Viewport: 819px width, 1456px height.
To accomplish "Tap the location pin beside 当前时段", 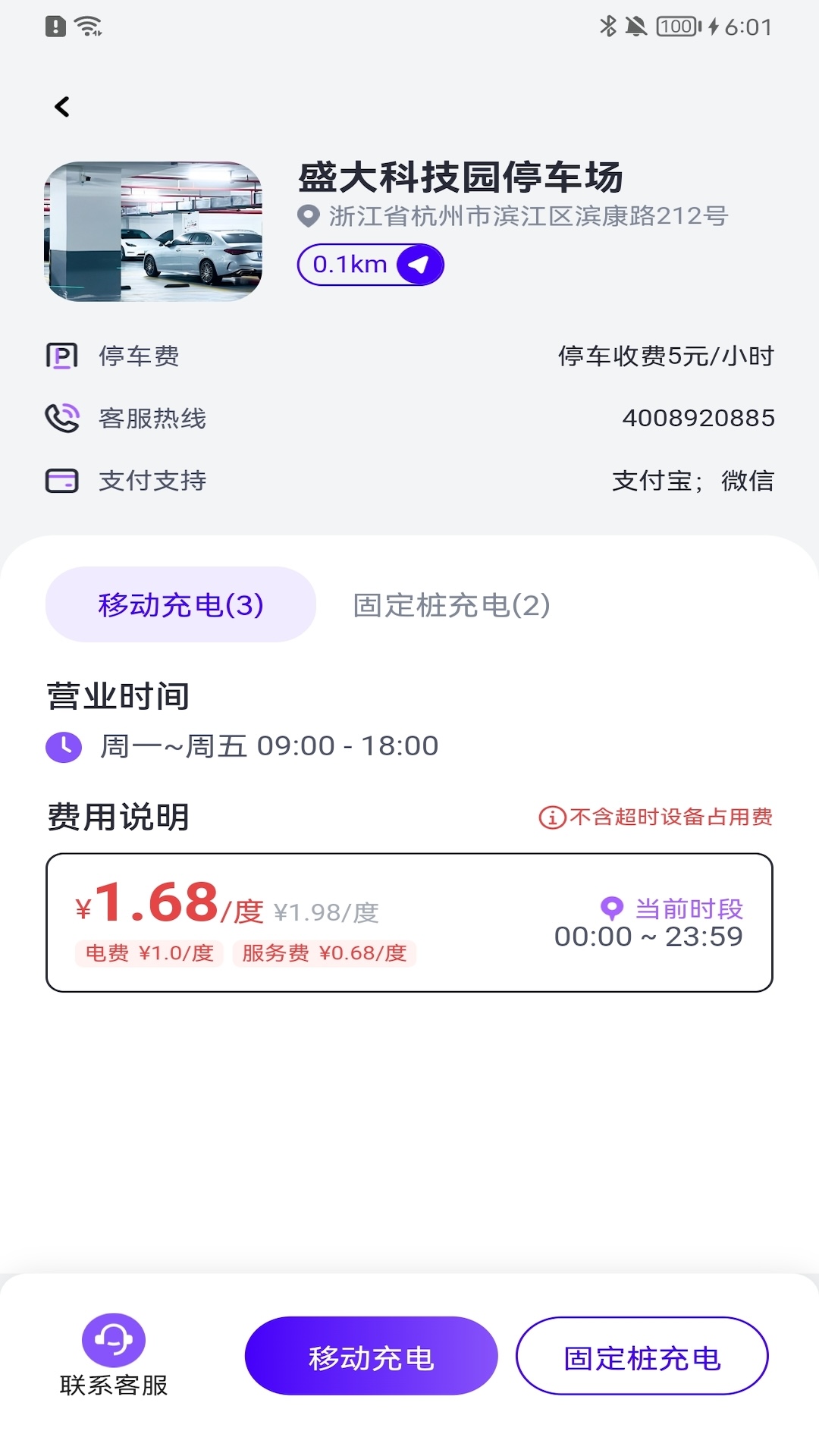I will 611,908.
